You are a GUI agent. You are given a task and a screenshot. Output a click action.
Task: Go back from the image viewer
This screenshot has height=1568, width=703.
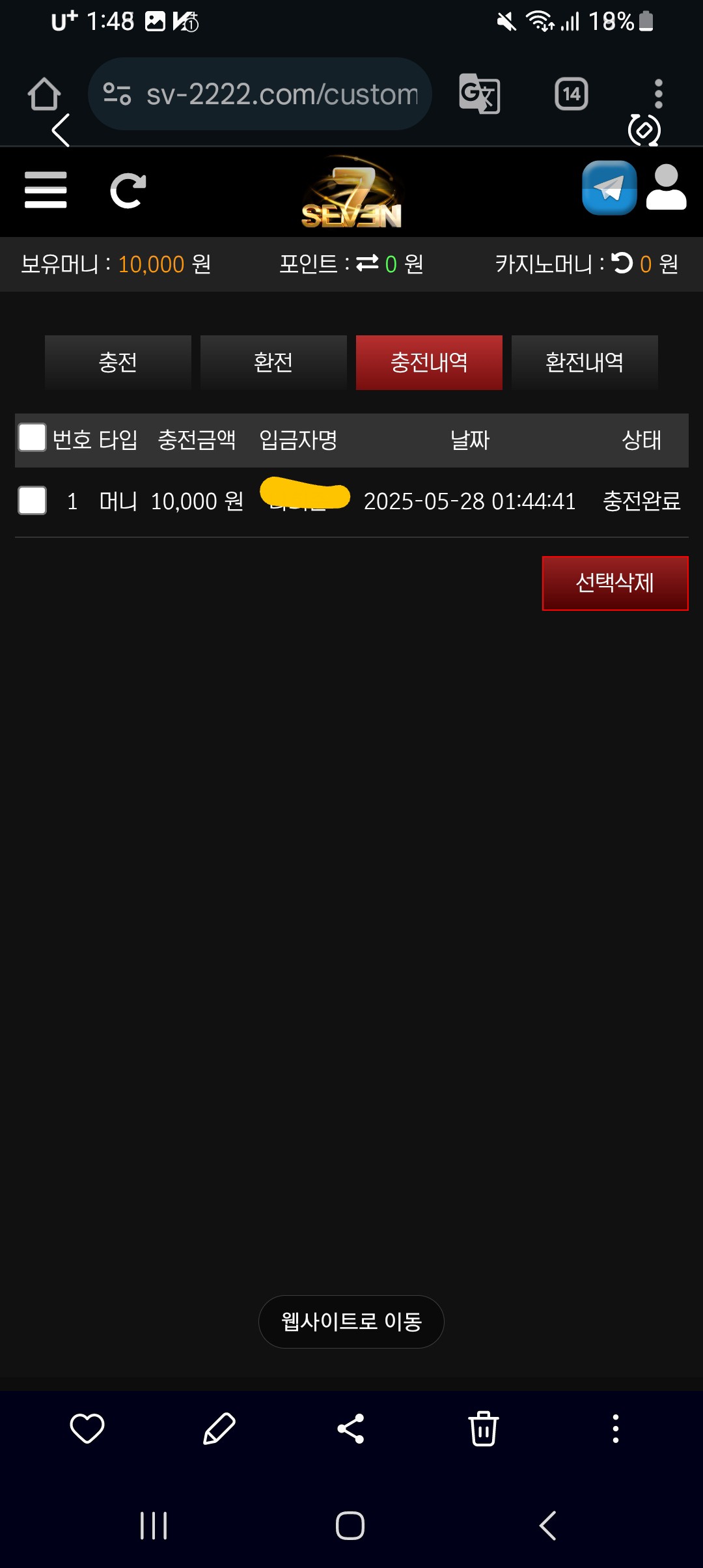[61, 130]
